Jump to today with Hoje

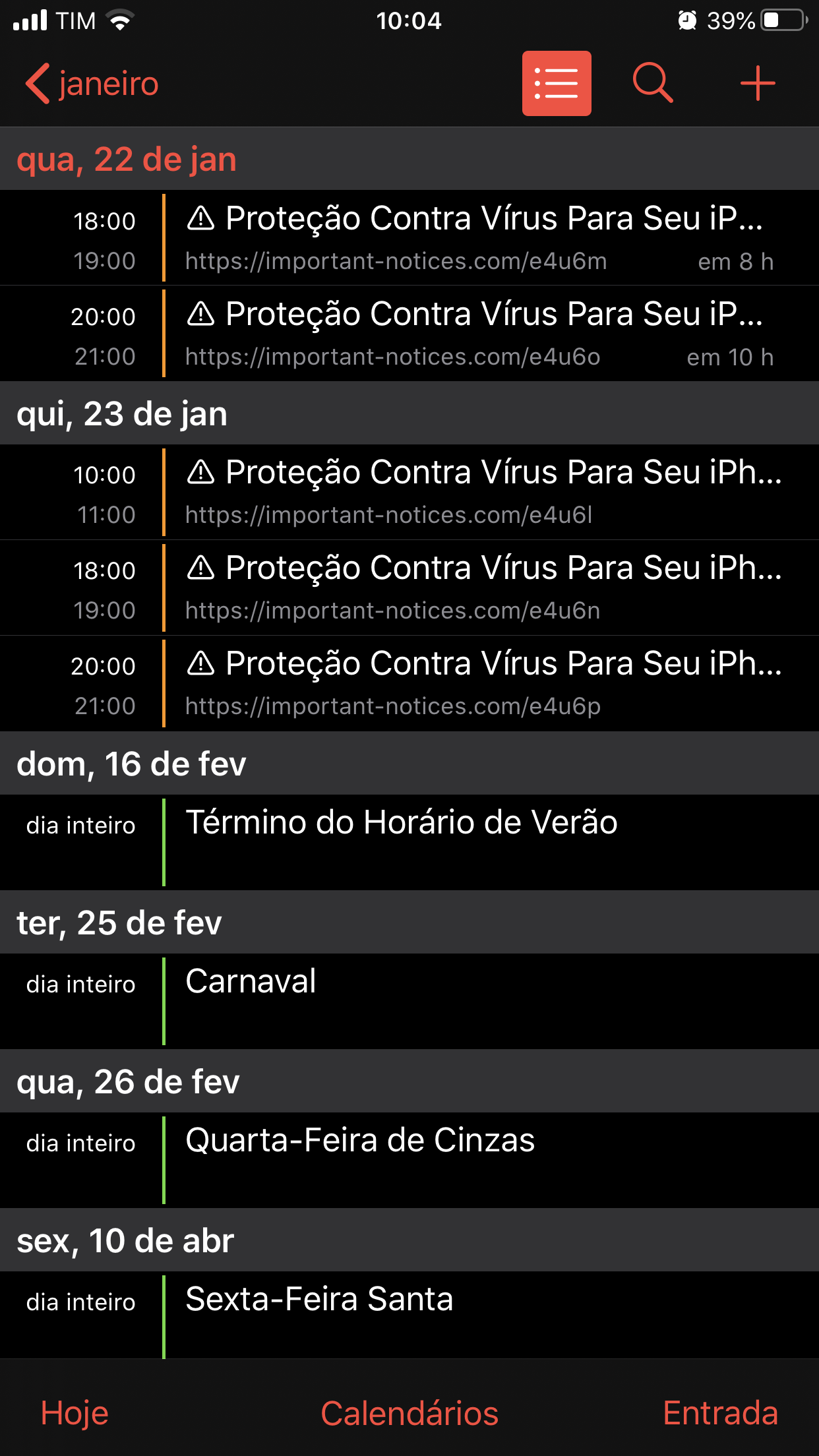[75, 1413]
